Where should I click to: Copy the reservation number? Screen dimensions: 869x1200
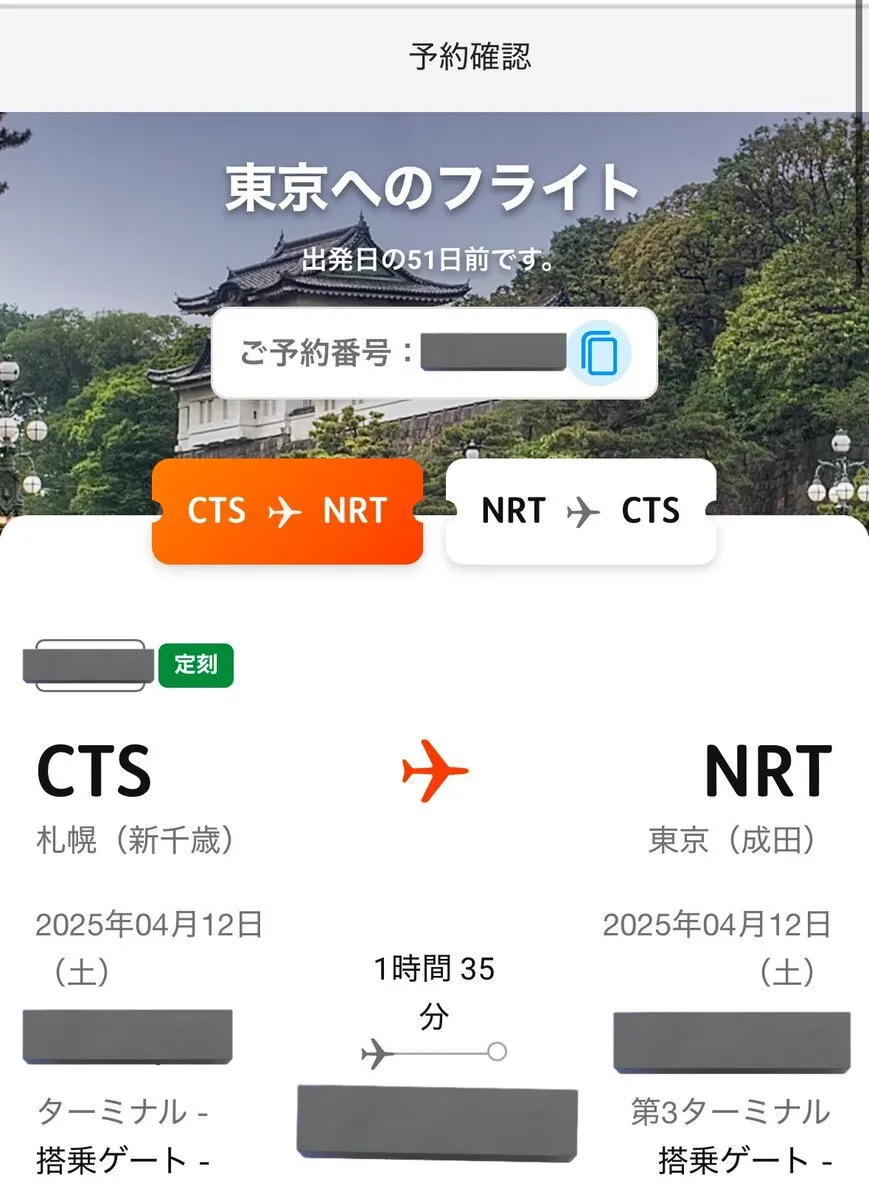tap(600, 353)
